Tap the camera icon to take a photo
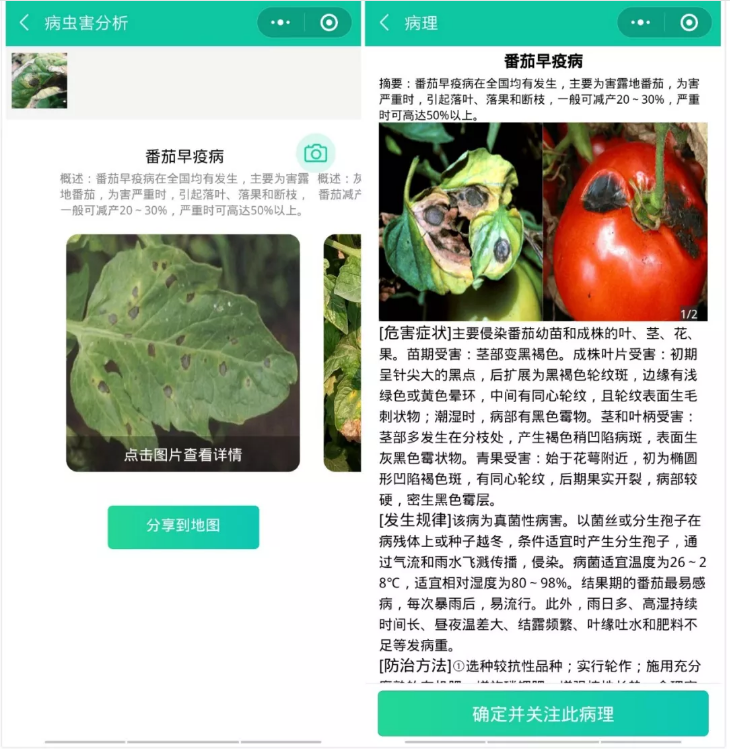This screenshot has height=749, width=730. (x=315, y=153)
